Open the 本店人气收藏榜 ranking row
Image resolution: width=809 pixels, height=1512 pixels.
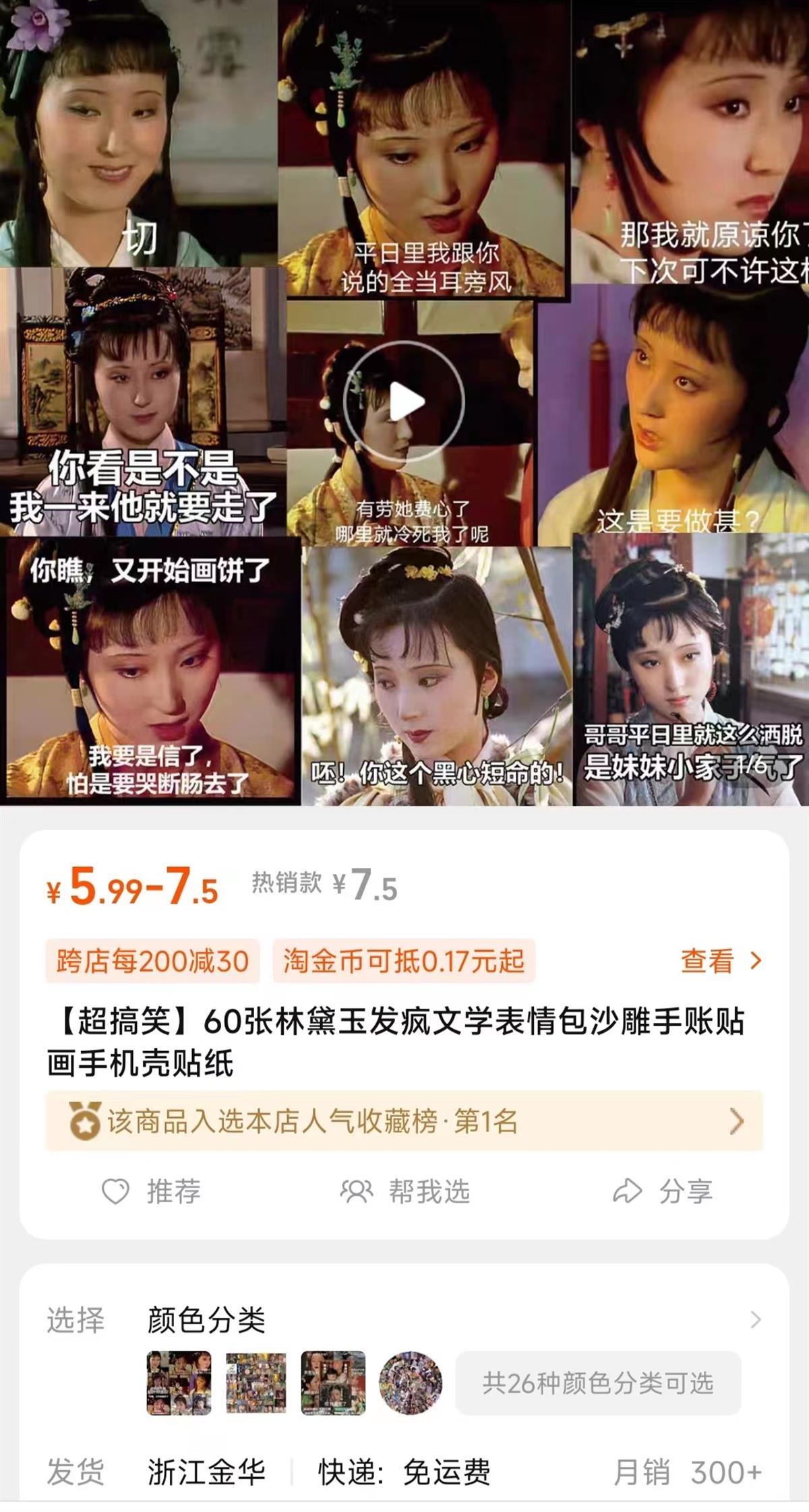pyautogui.click(x=404, y=1122)
